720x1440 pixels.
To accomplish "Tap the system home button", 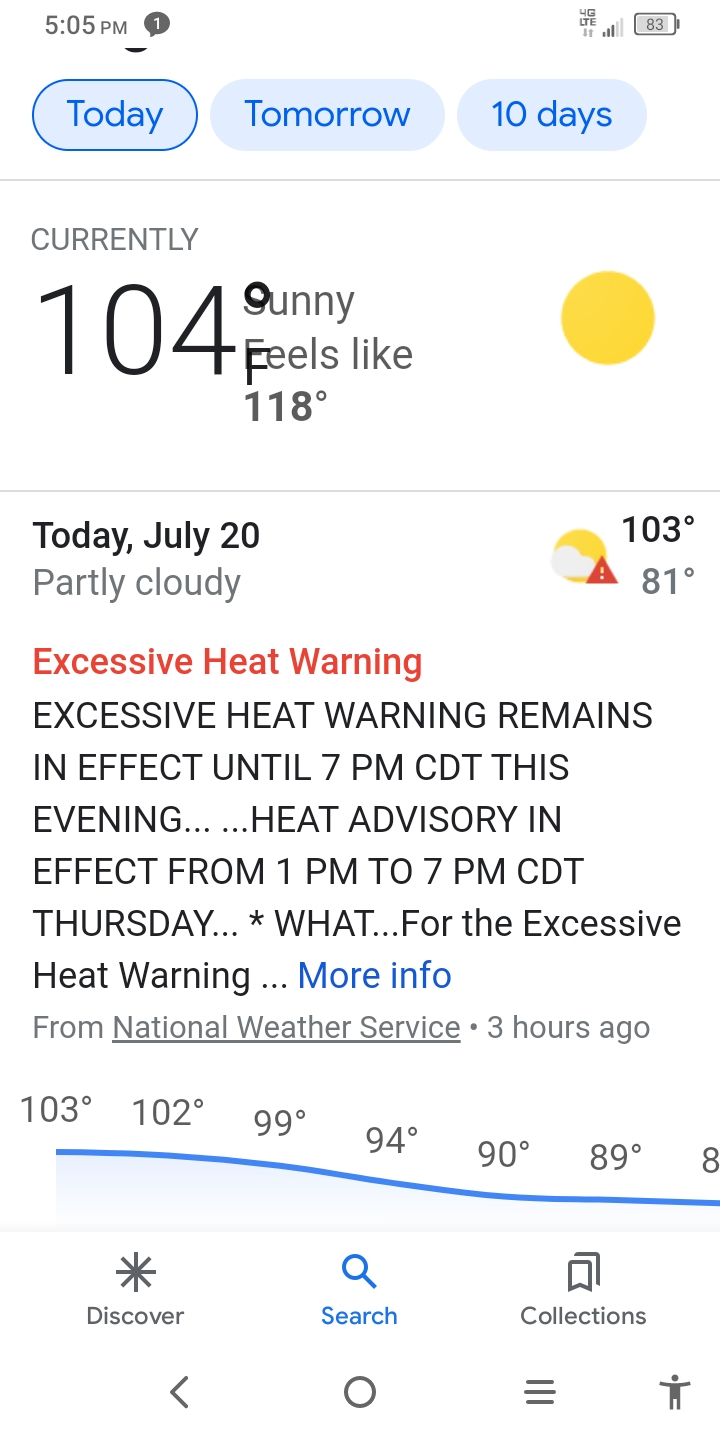I will pos(360,1392).
